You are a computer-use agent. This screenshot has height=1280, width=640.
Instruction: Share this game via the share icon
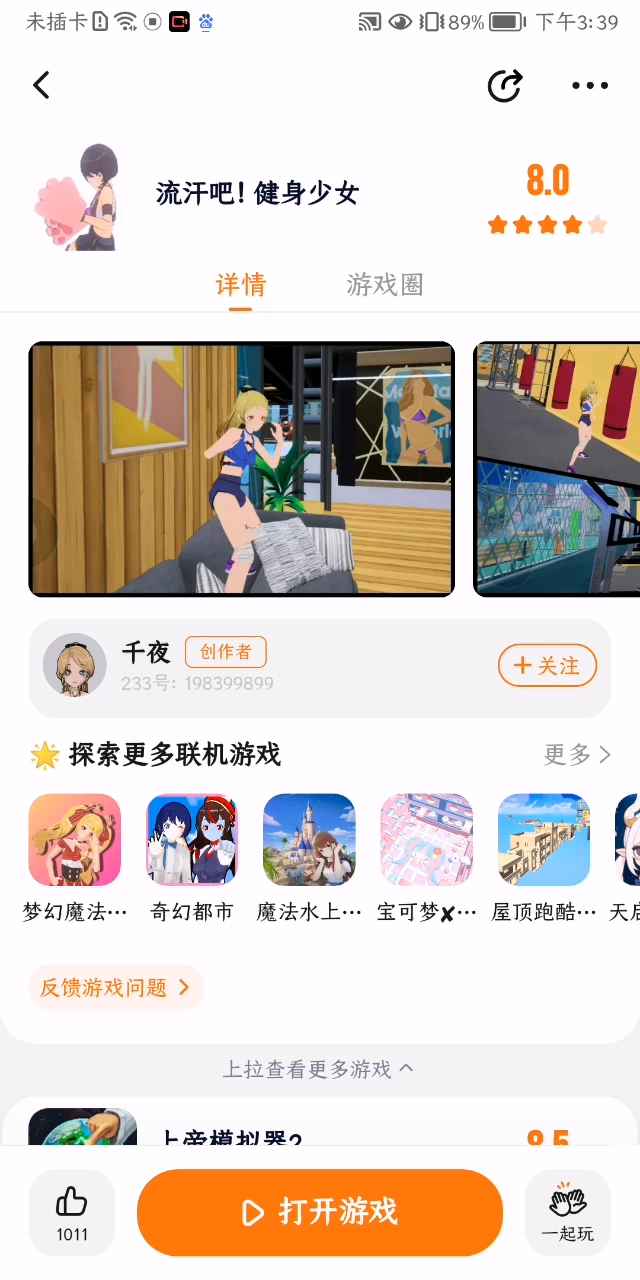coord(504,86)
